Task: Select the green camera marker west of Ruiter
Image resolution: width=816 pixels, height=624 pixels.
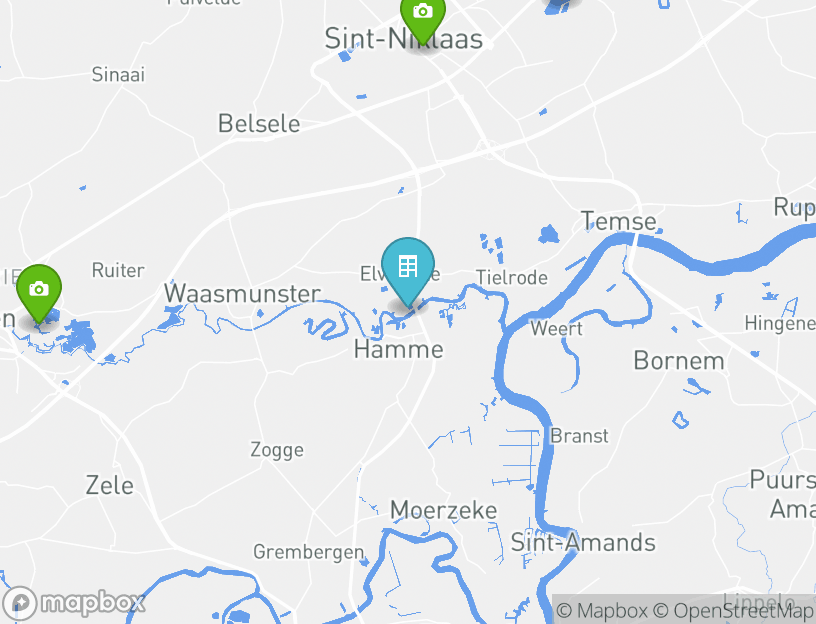Action: [39, 291]
